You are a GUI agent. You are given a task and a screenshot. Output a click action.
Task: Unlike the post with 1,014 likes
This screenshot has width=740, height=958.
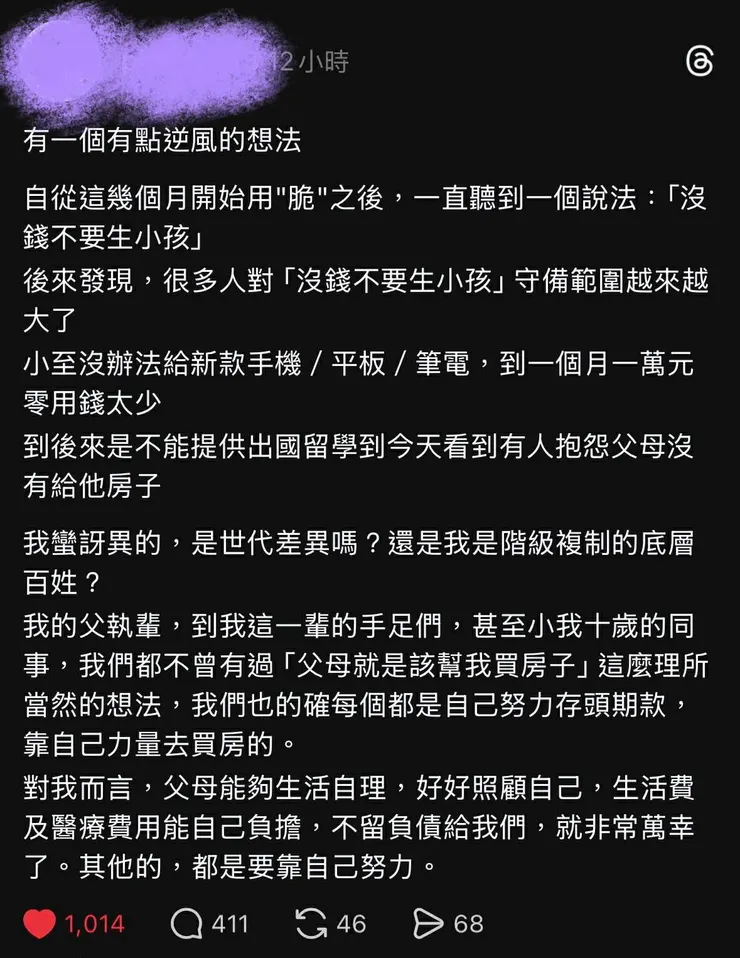[x=40, y=923]
